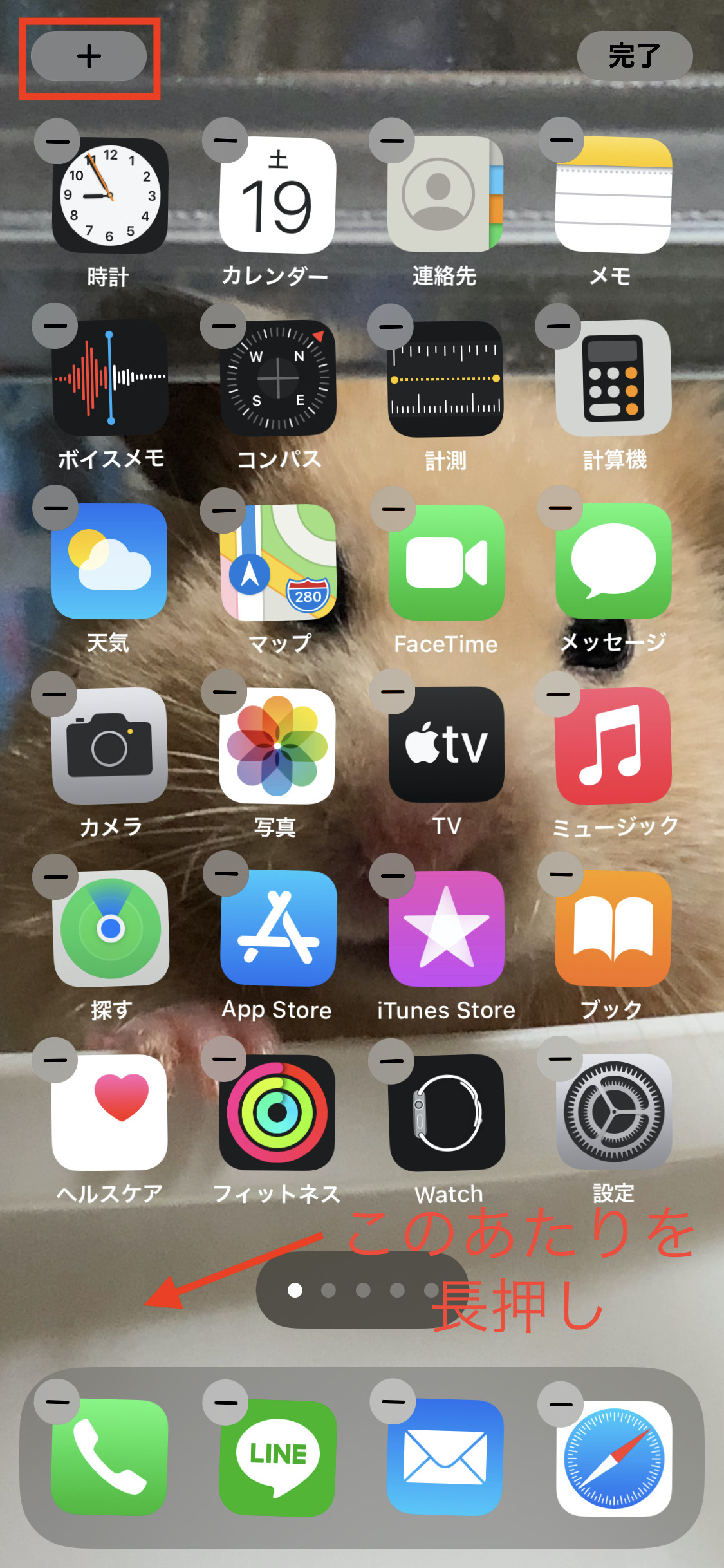Image resolution: width=724 pixels, height=1568 pixels.
Task: Tap the App Store icon
Action: tap(278, 928)
